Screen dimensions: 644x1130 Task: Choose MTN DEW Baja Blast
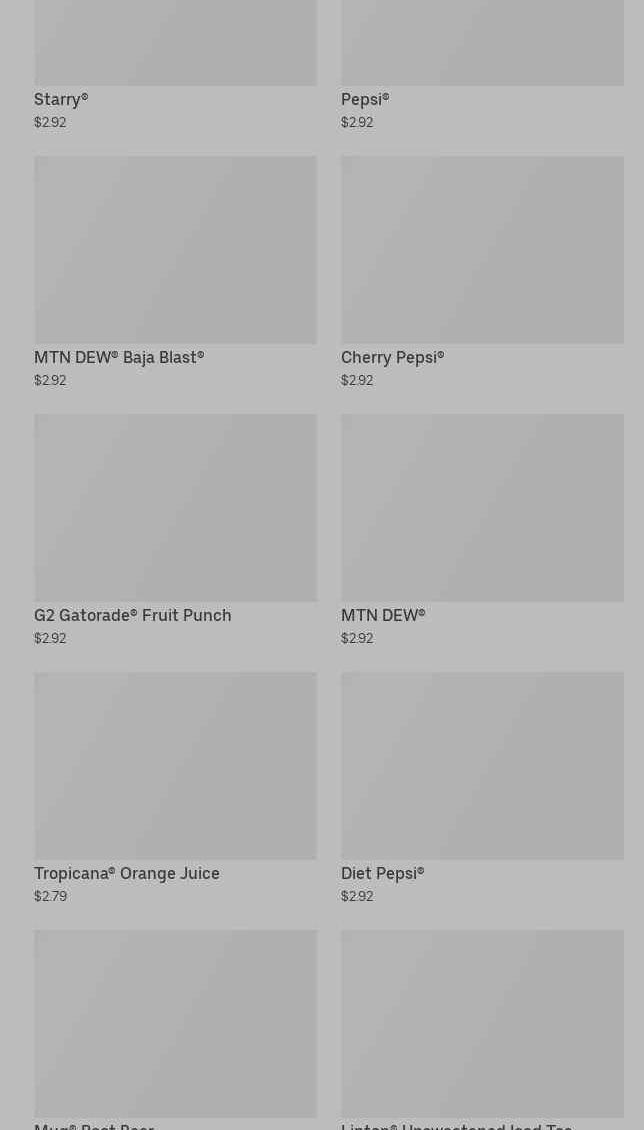point(175,250)
